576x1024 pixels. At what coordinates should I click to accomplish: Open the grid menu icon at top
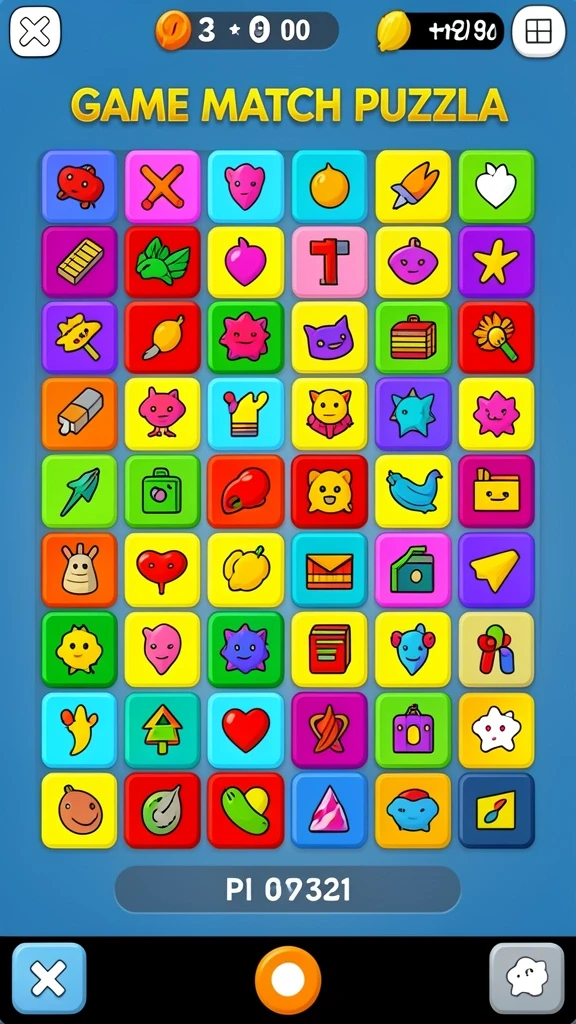click(x=538, y=31)
